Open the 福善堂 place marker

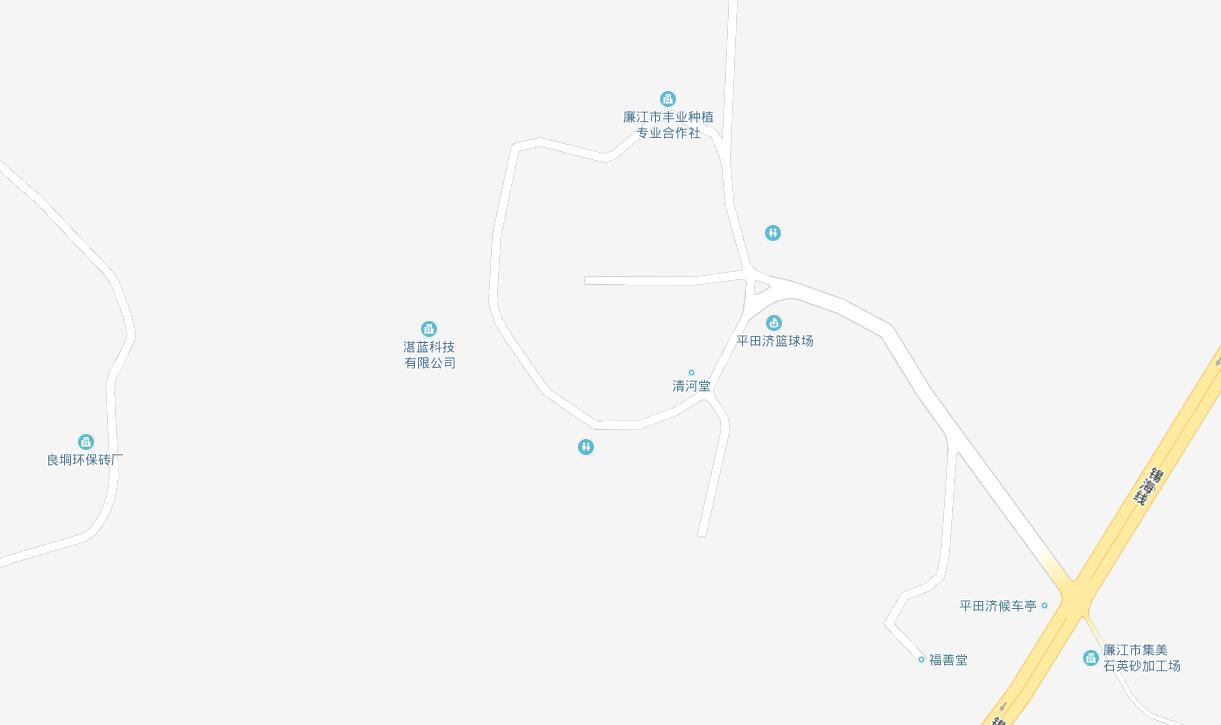click(922, 660)
